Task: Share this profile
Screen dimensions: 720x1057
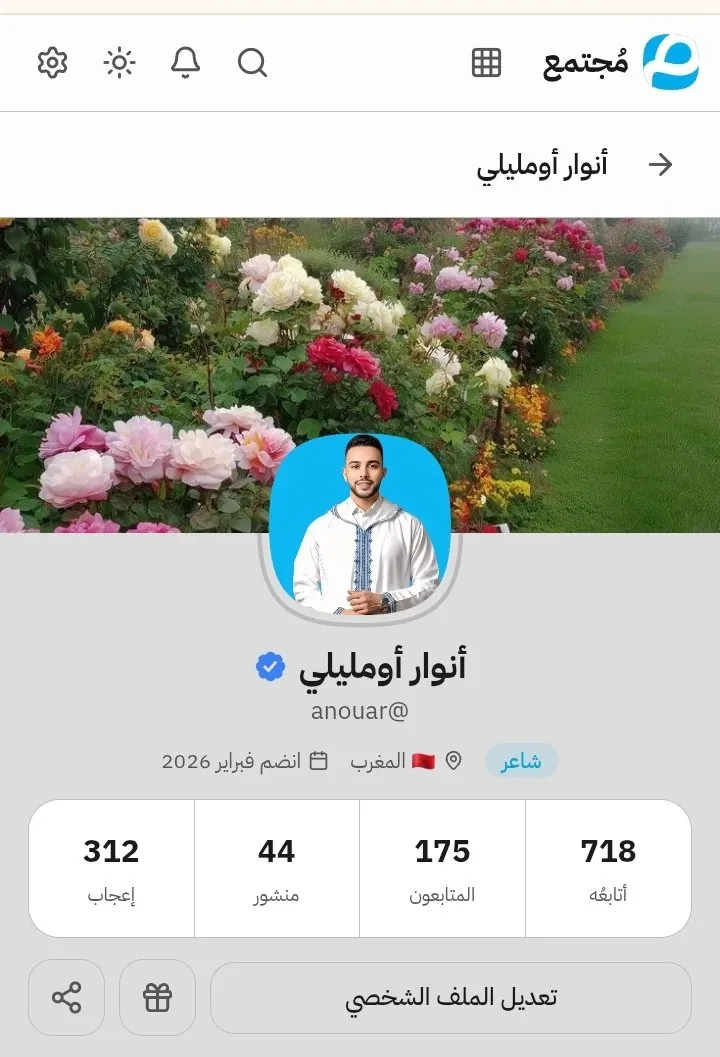Action: click(66, 997)
